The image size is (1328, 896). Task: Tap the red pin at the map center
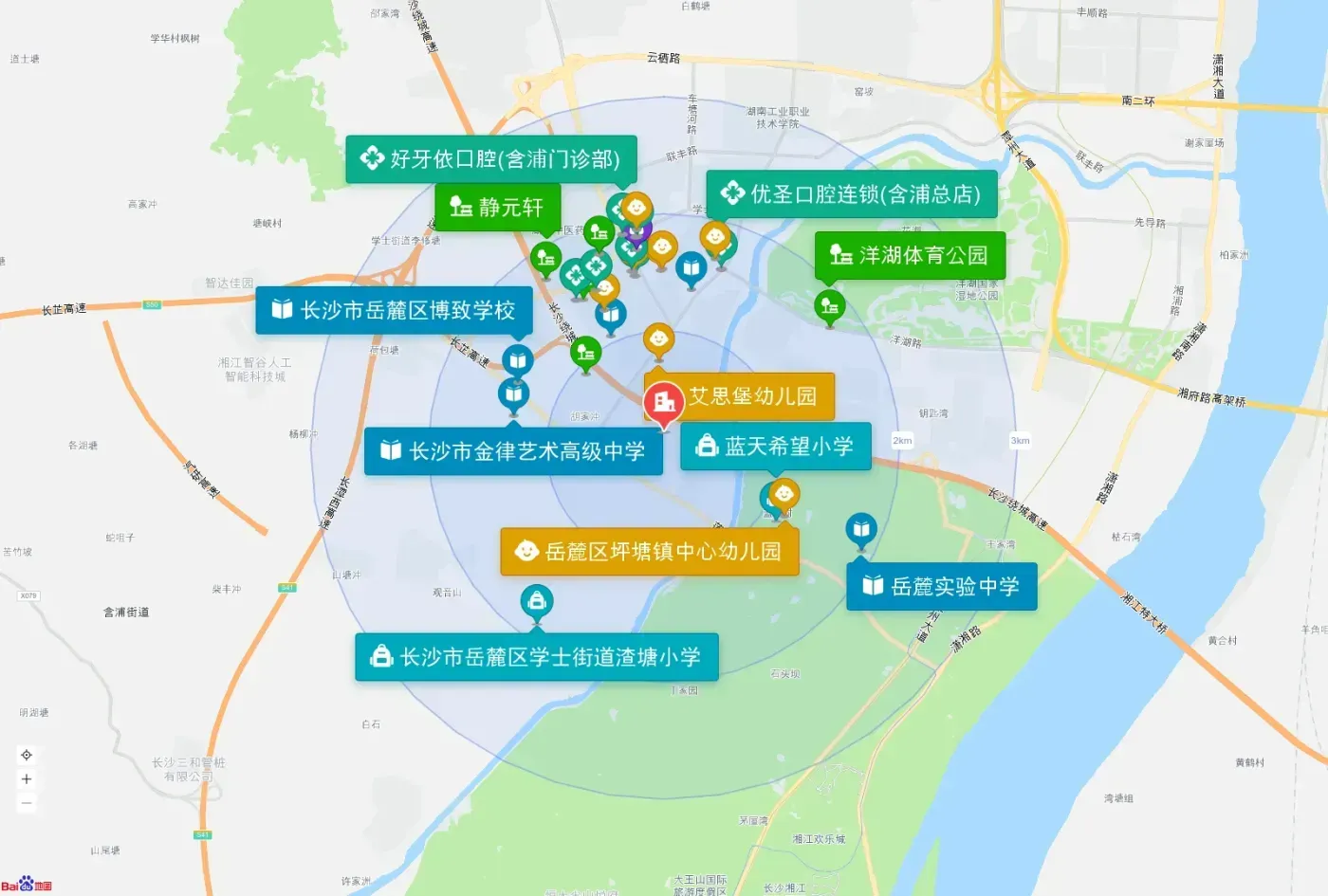click(665, 403)
